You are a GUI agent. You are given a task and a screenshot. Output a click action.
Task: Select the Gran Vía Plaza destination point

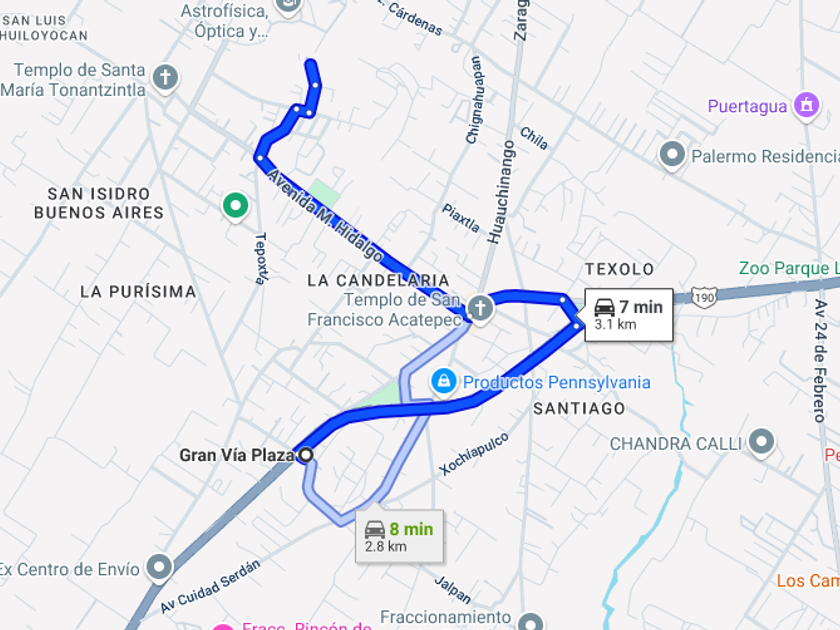click(x=306, y=455)
